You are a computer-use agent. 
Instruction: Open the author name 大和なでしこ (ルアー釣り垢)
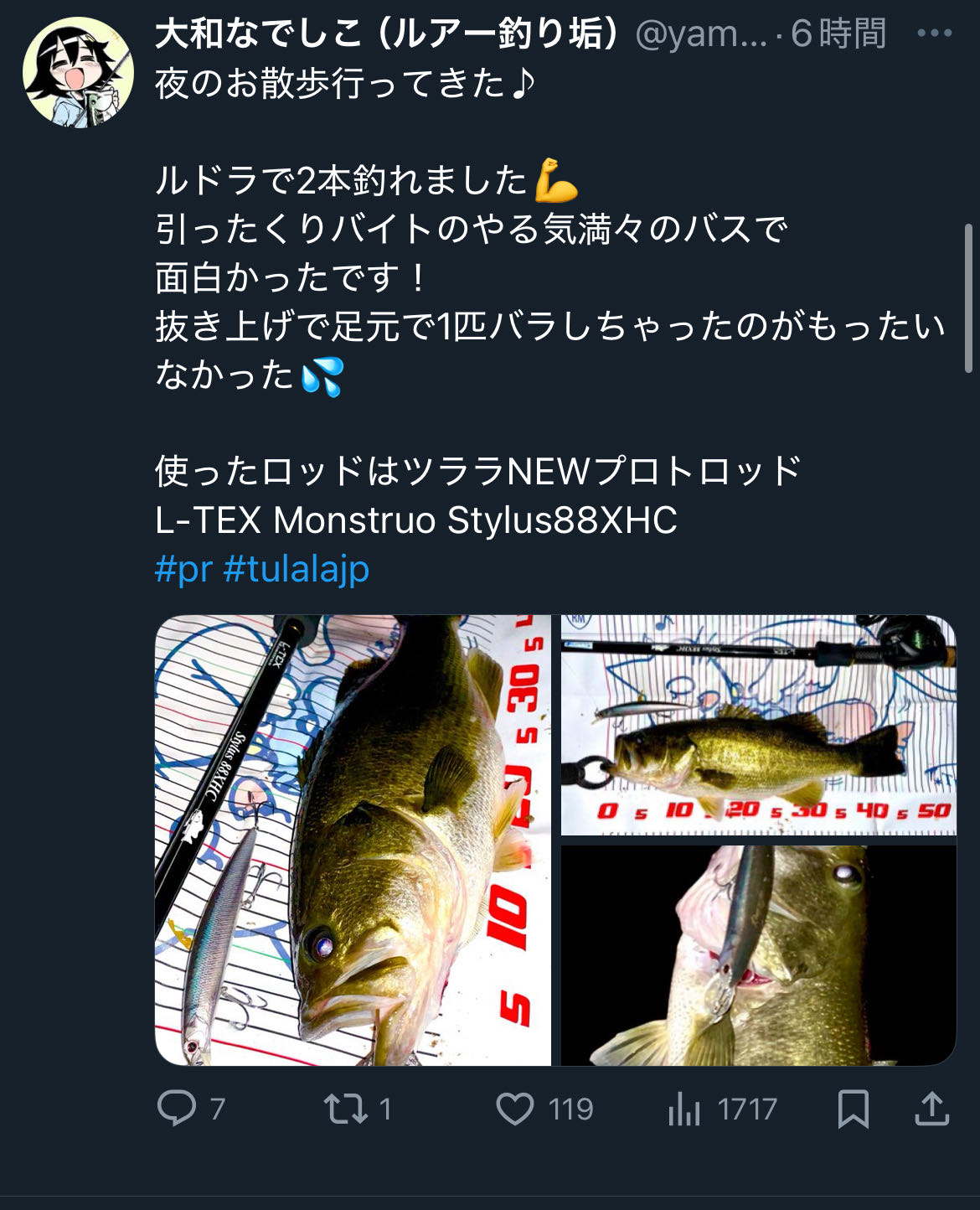click(387, 34)
